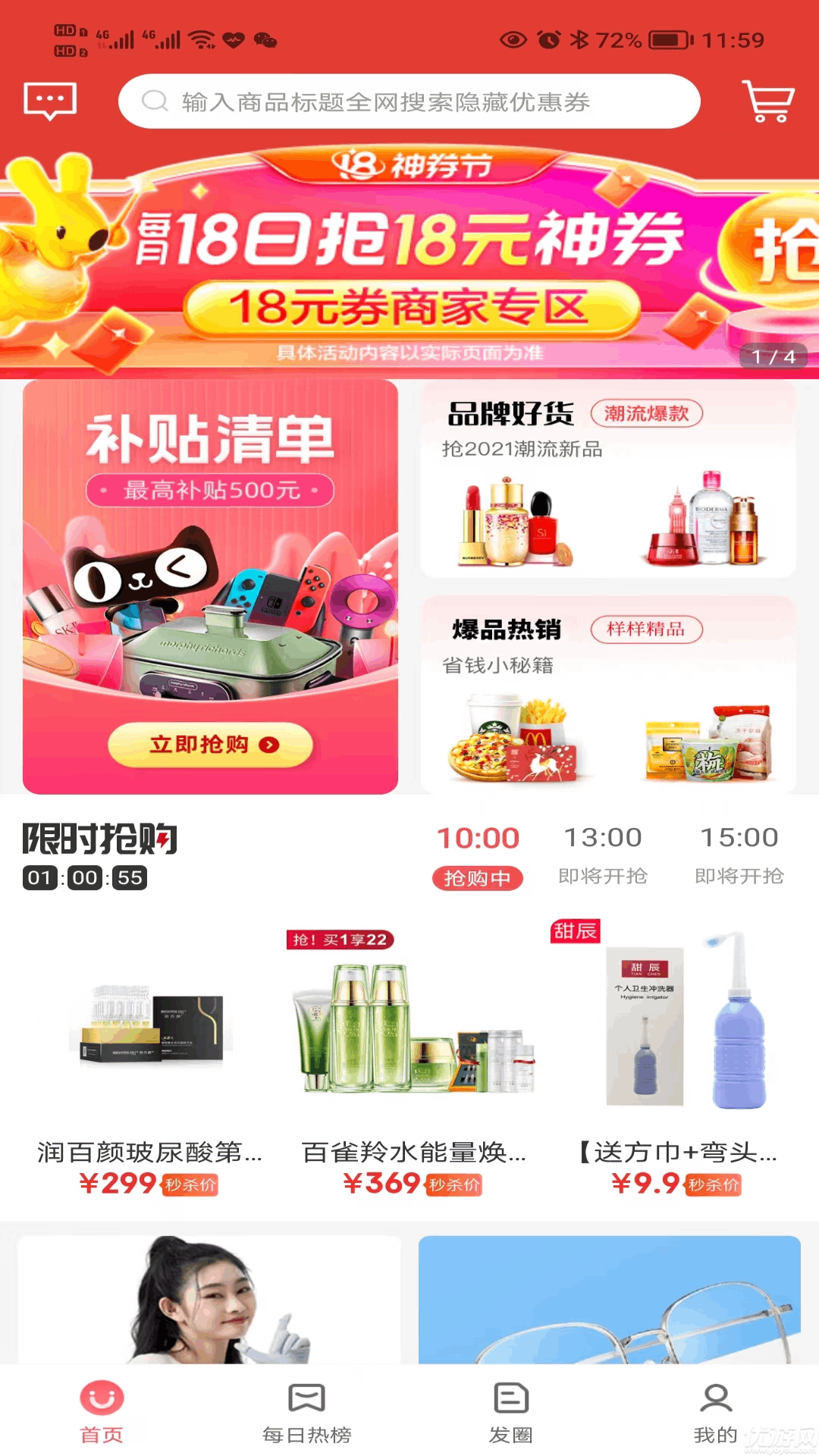819x1456 pixels.
Task: Open the messages icon
Action: [50, 101]
